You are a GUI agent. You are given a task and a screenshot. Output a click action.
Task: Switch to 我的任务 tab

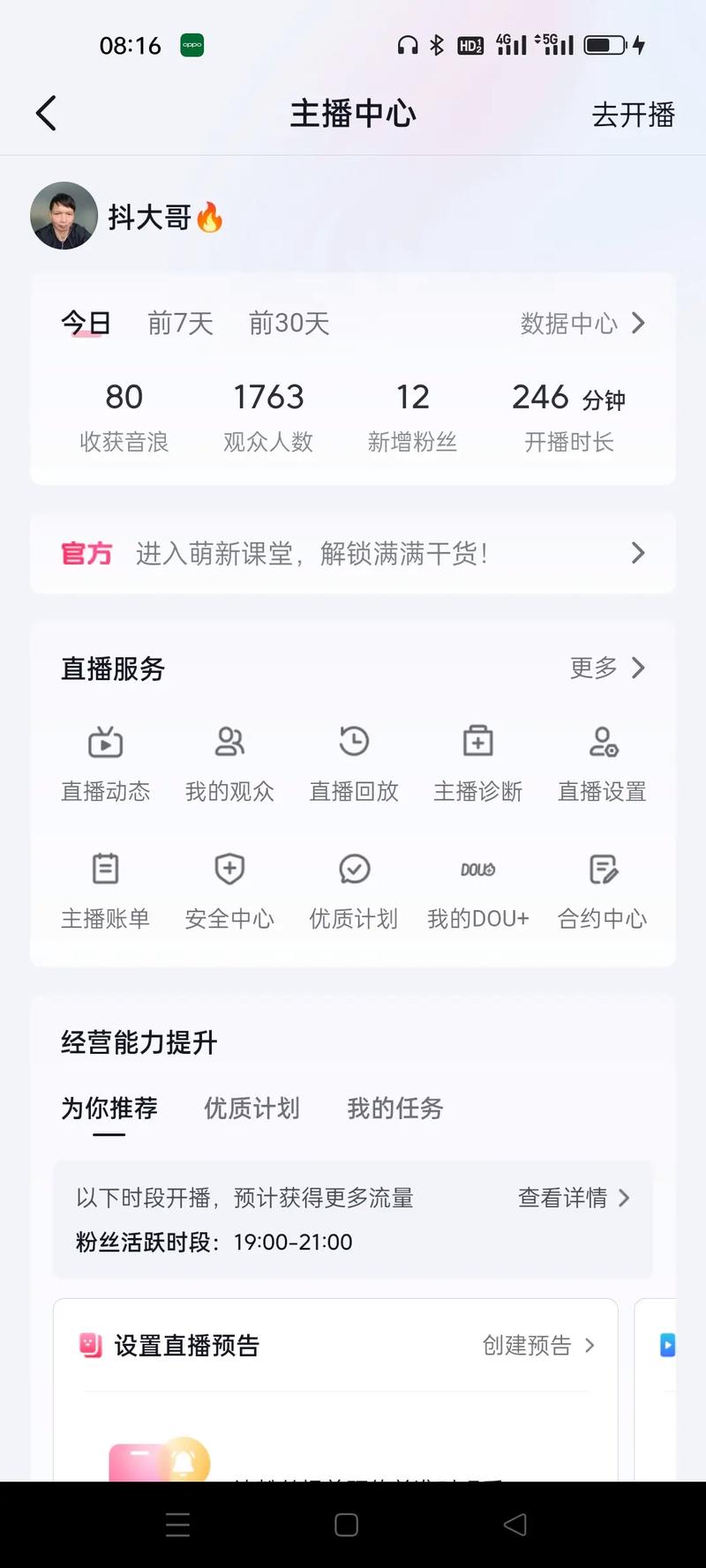394,1109
